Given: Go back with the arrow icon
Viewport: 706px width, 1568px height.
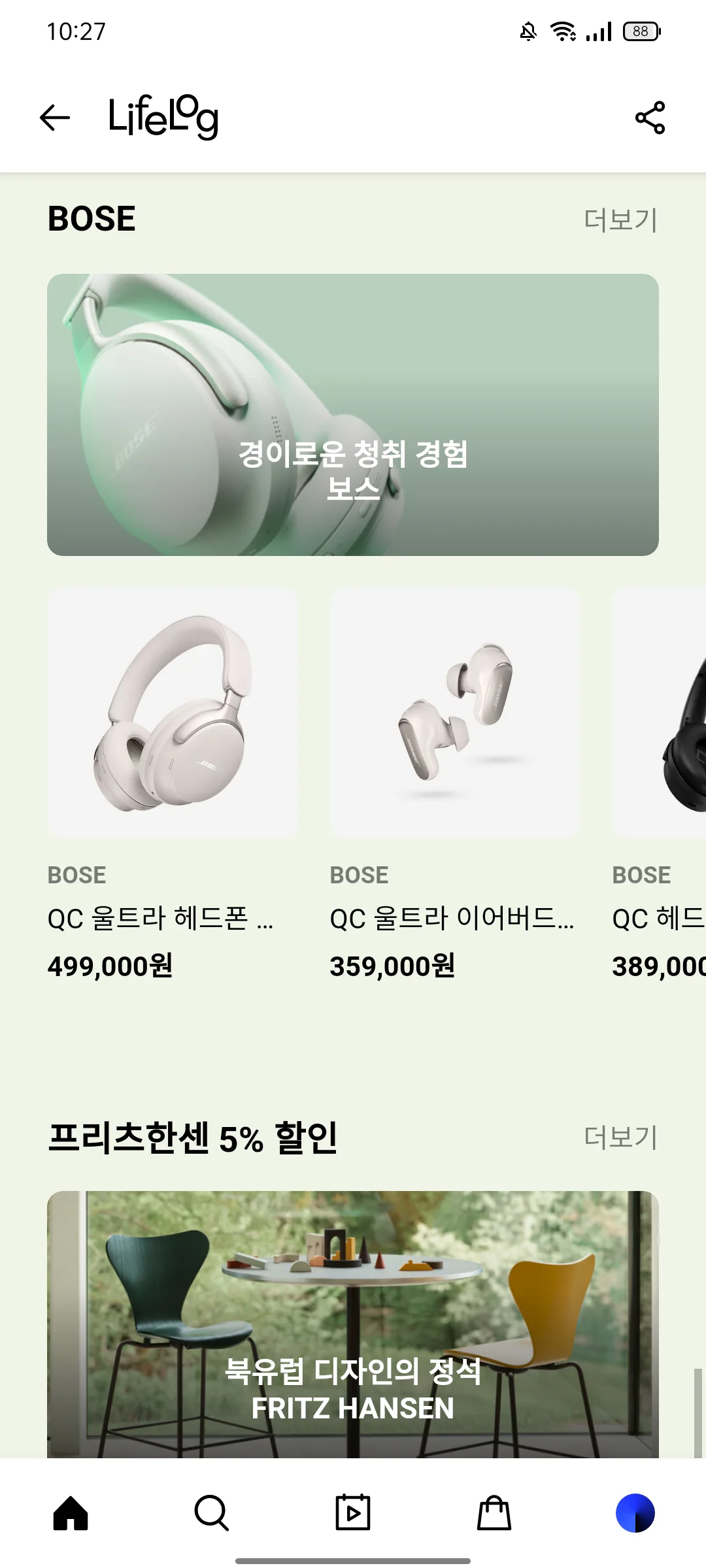Looking at the screenshot, I should coord(55,118).
